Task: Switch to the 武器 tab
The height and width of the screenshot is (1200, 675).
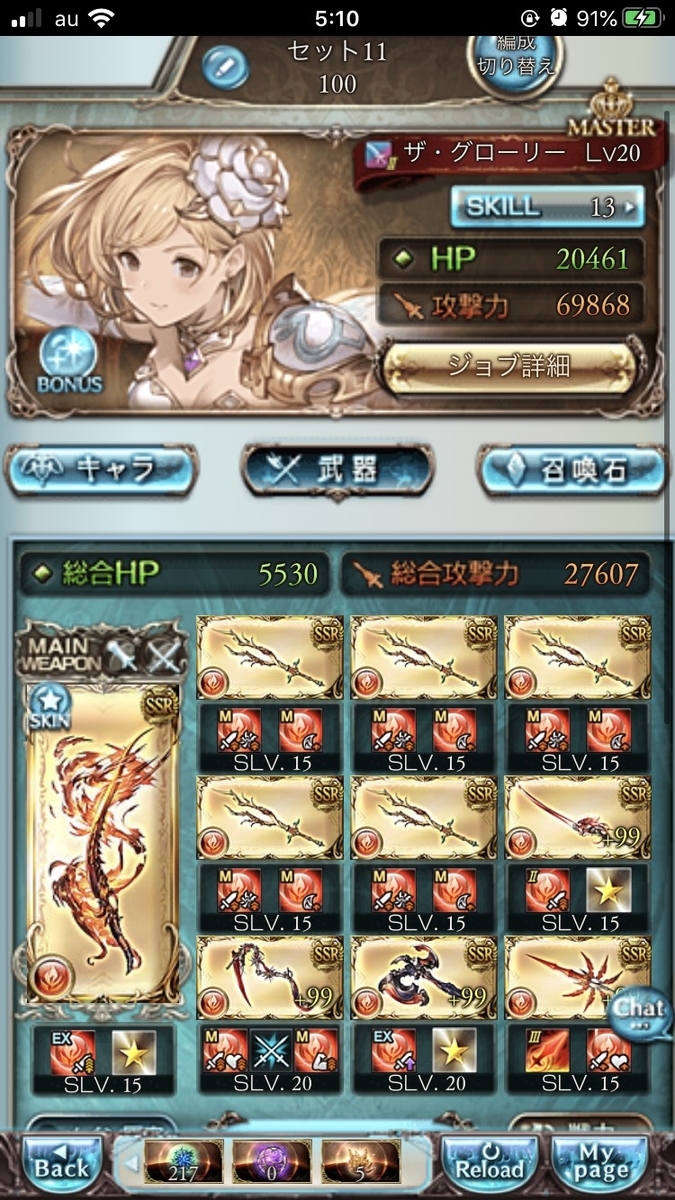Action: tap(339, 469)
